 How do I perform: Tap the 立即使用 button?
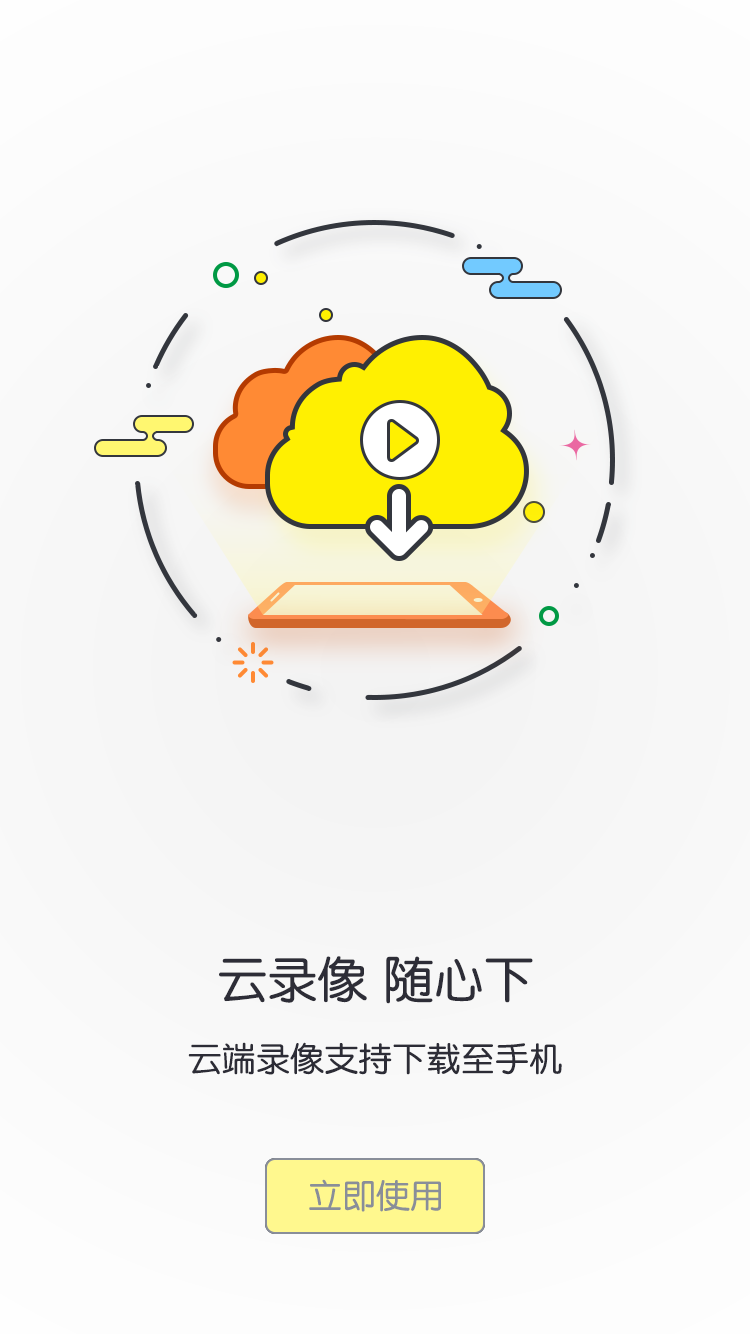click(x=375, y=1196)
